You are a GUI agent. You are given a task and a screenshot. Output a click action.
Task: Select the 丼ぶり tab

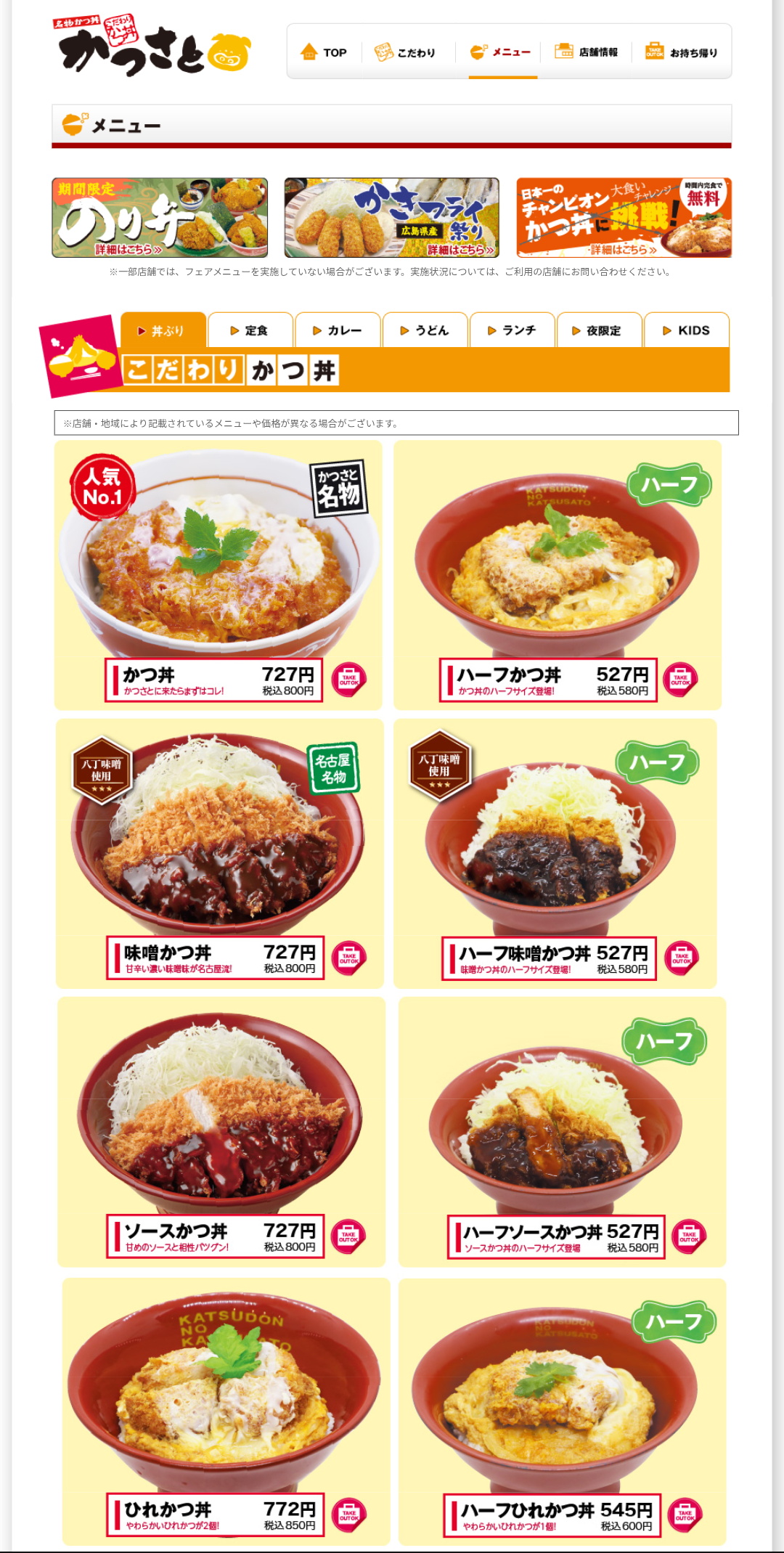[x=163, y=330]
